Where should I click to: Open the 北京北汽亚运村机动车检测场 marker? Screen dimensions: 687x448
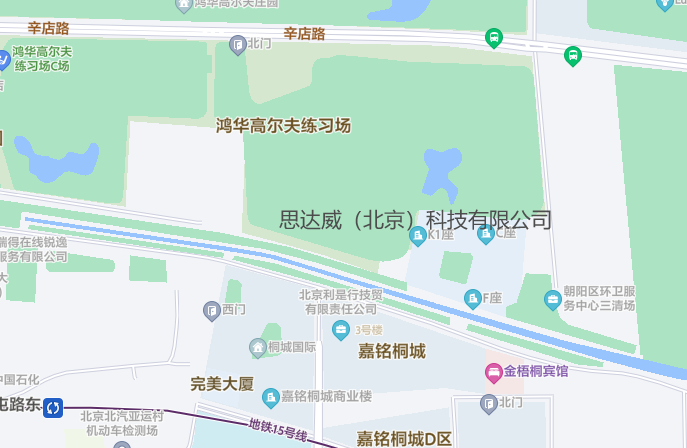click(122, 446)
